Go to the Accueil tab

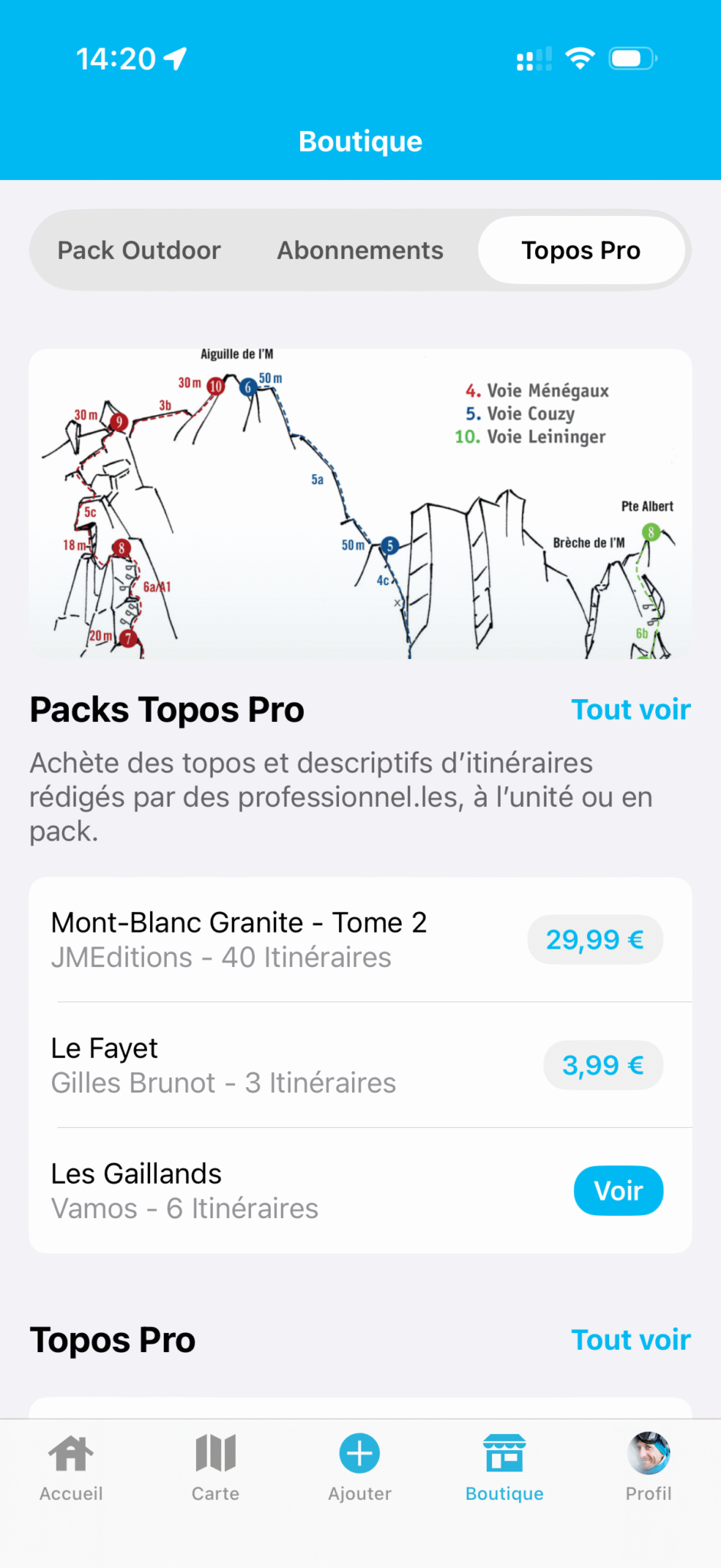[71, 1466]
